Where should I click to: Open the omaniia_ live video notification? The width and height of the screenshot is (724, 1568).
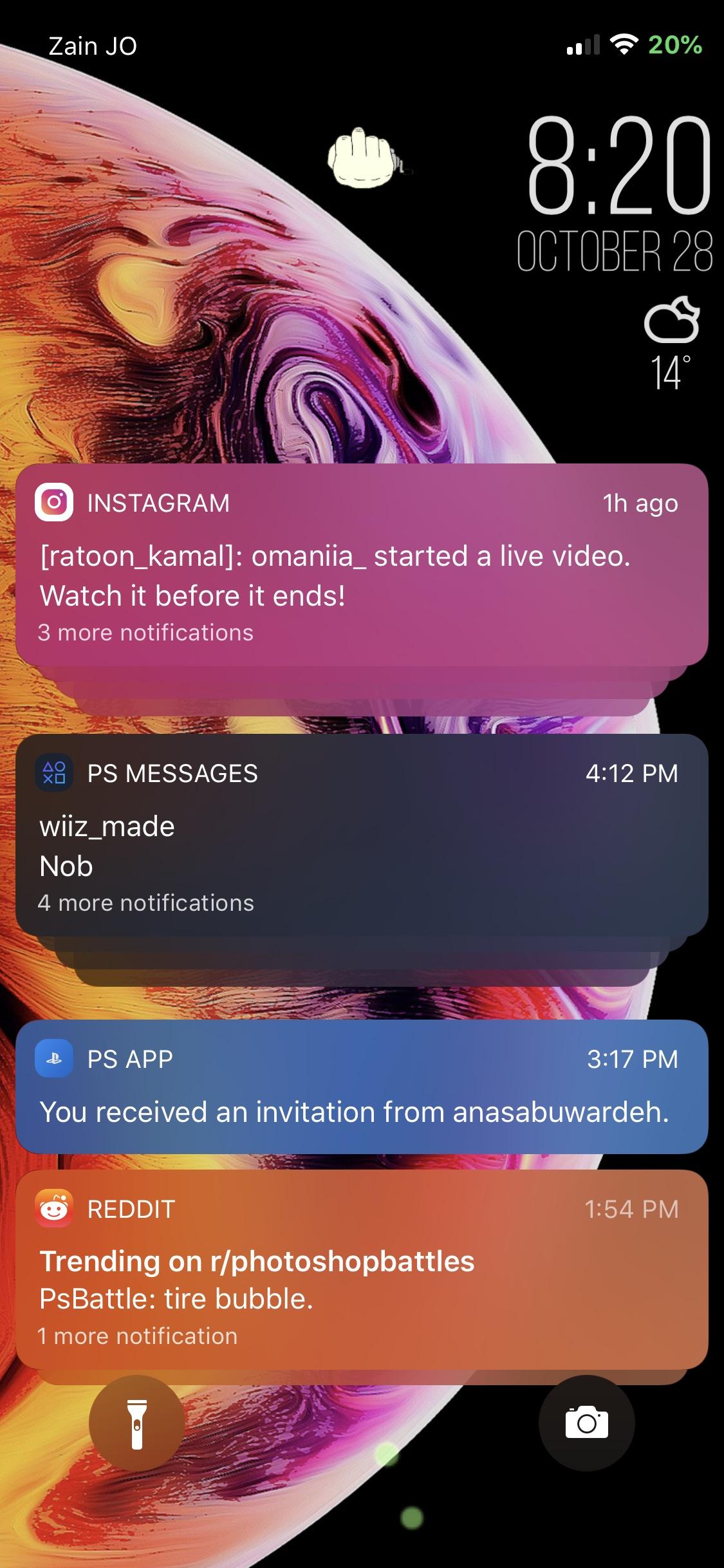pyautogui.click(x=335, y=576)
